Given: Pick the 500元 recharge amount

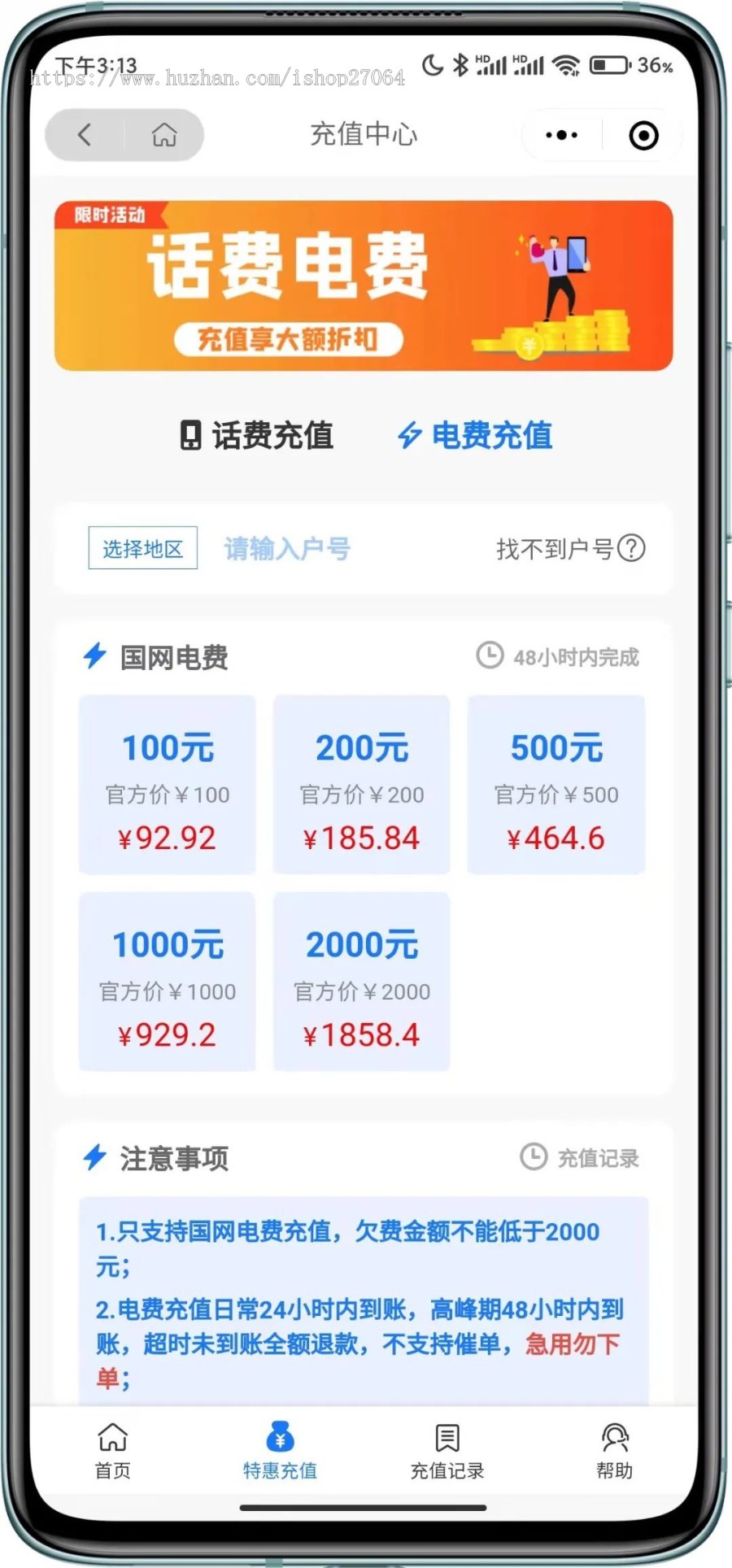Looking at the screenshot, I should click(556, 785).
